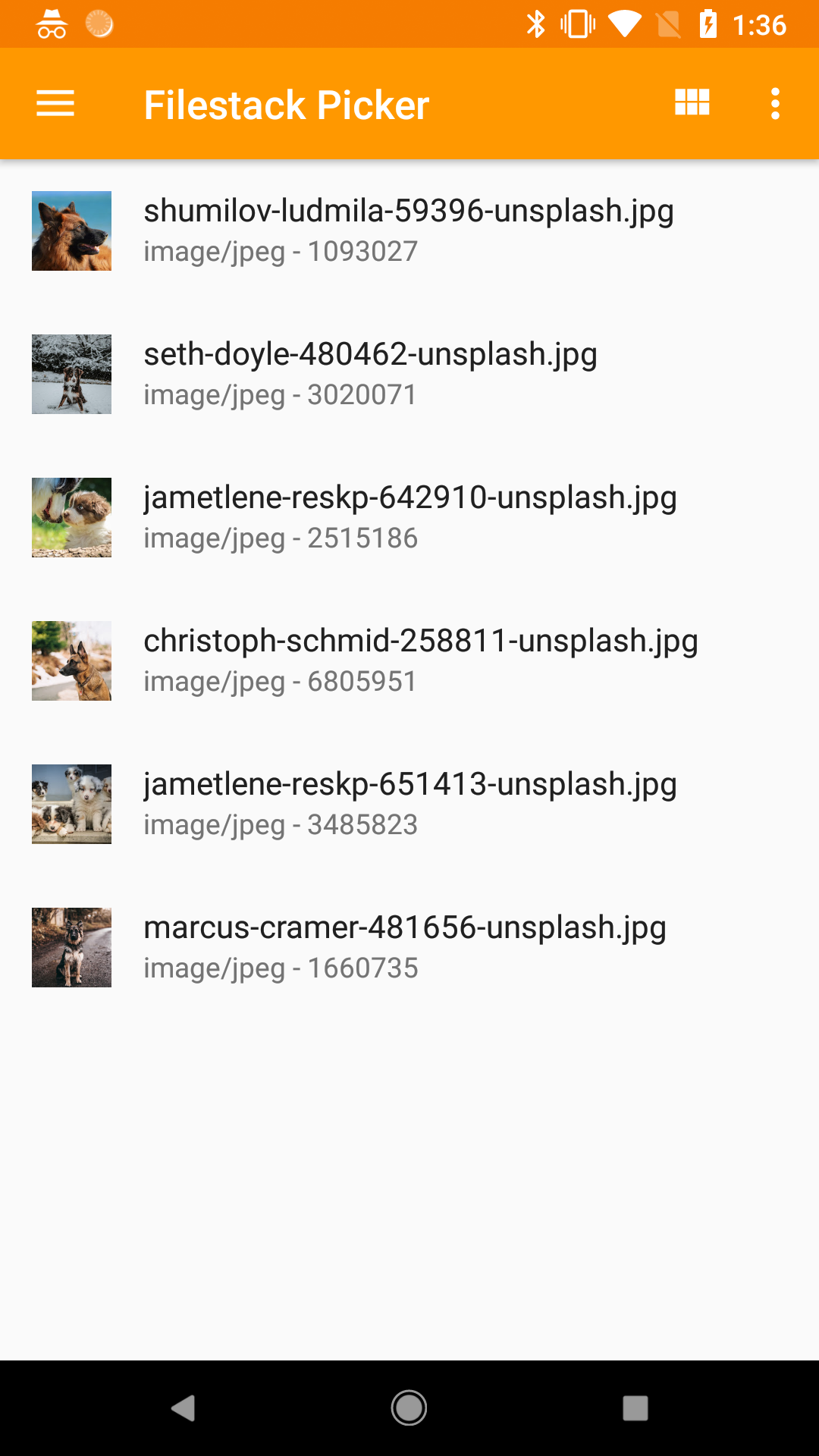
Task: Select marcus-cramer-481656-unsplash.jpg file
Action: 409,947
